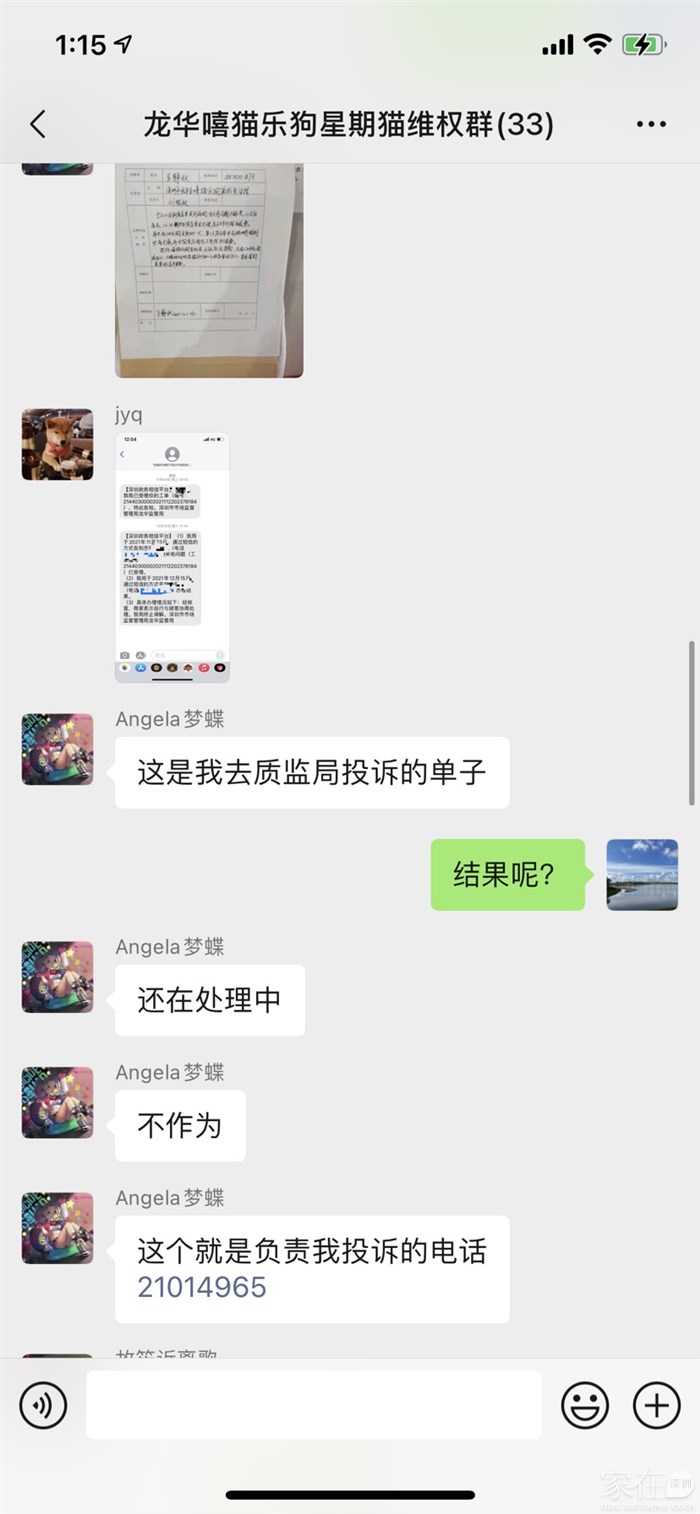
Task: Open the group chat info menu
Action: pos(651,125)
